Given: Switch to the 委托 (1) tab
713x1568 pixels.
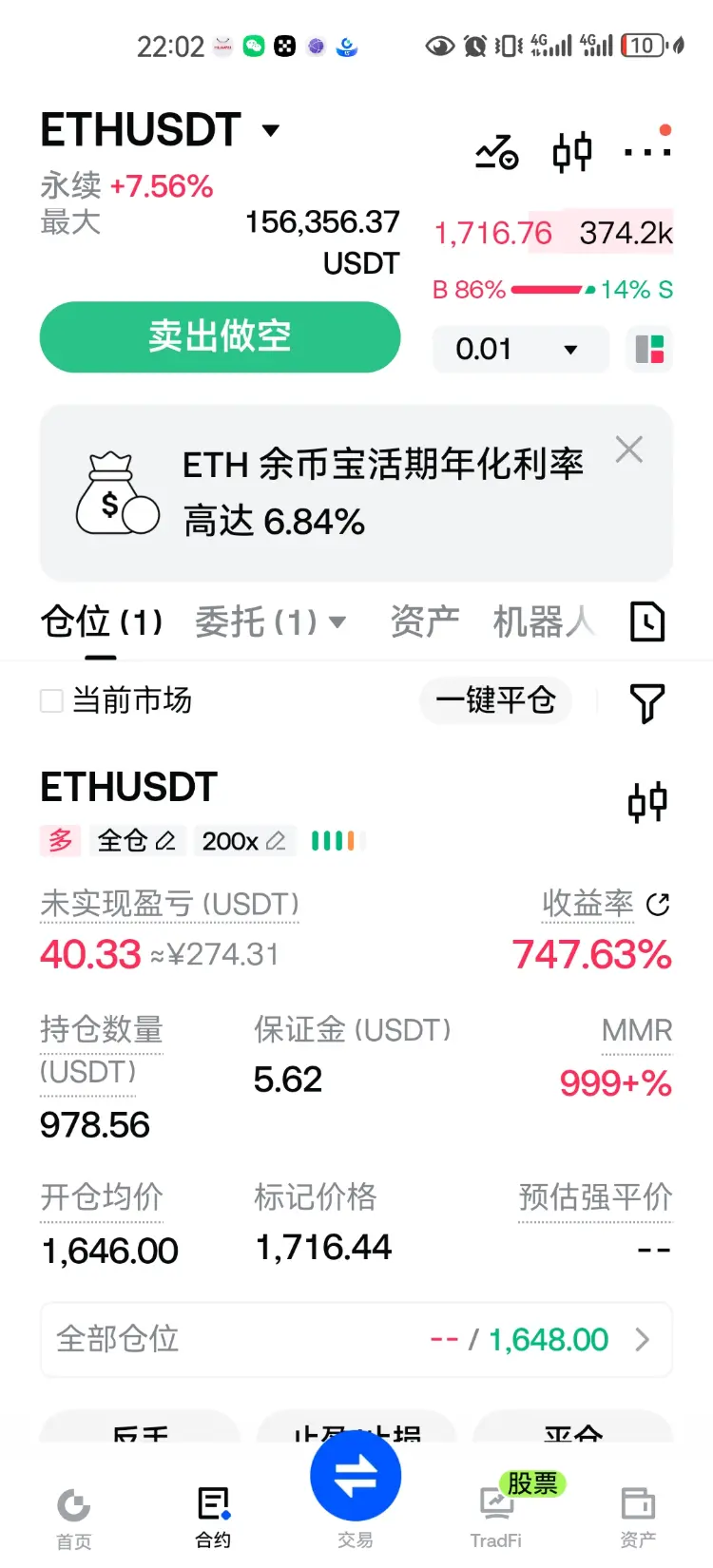Looking at the screenshot, I should click(270, 622).
